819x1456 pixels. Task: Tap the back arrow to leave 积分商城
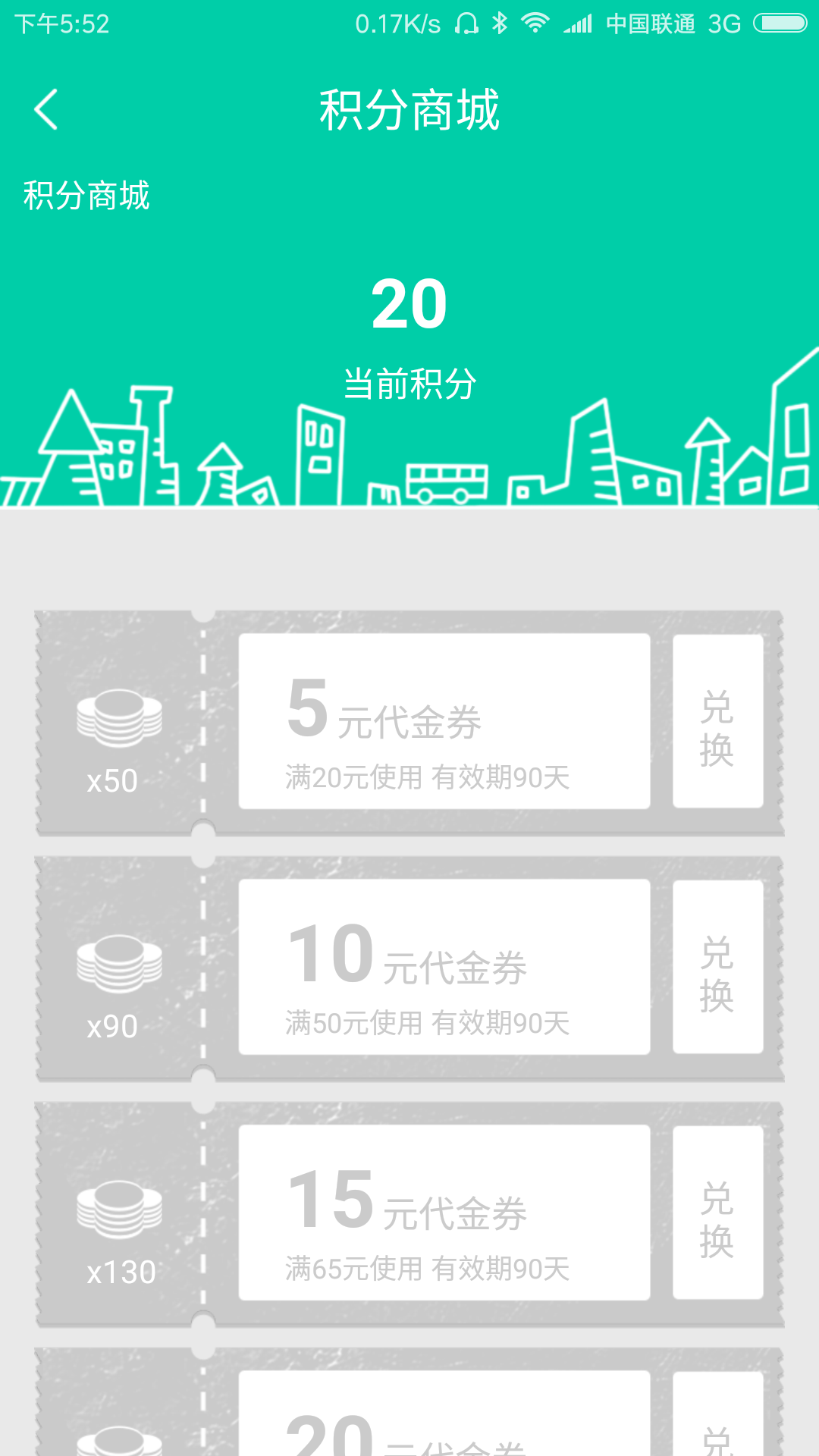[x=47, y=107]
